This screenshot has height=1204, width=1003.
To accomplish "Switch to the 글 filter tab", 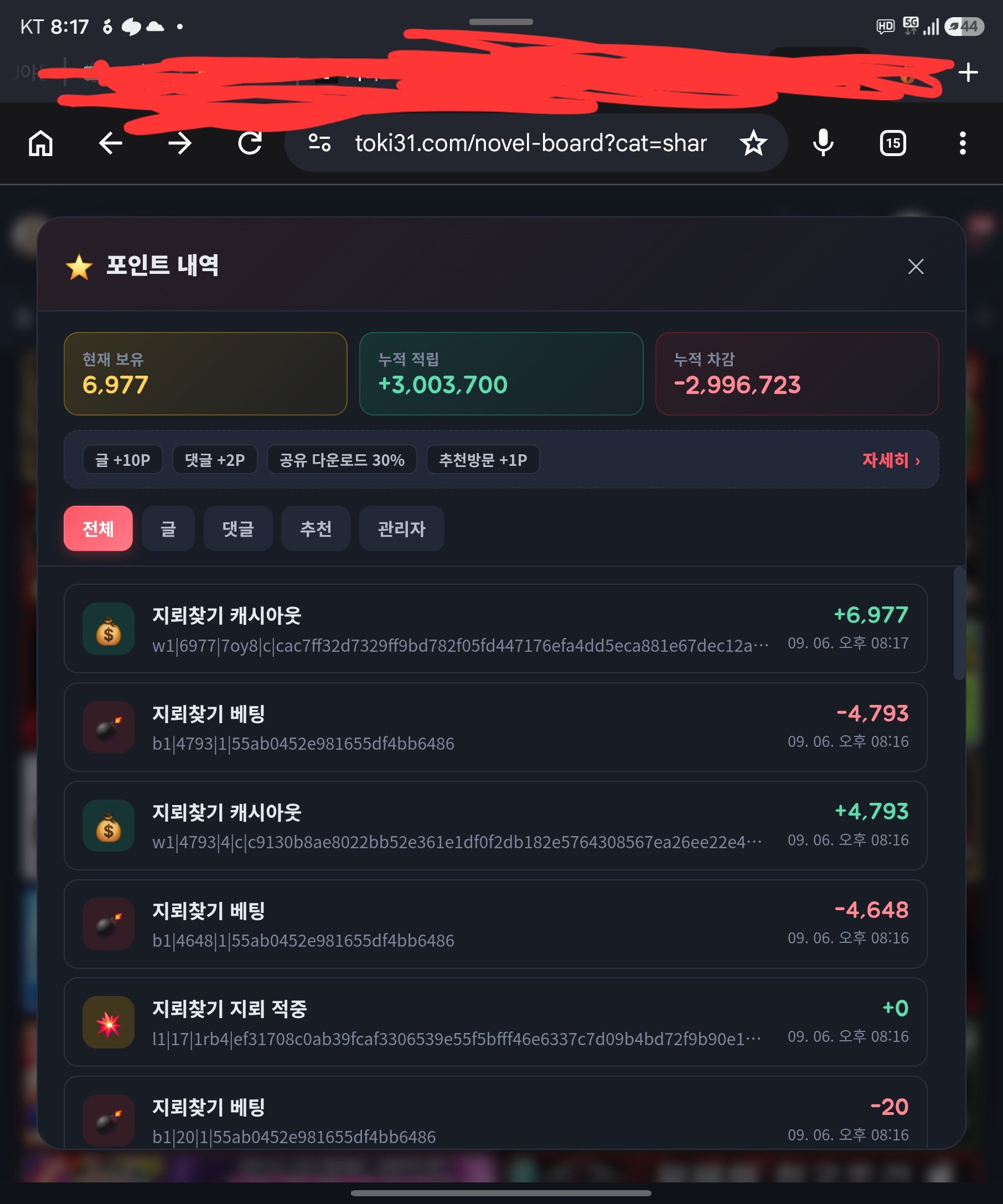I will pyautogui.click(x=168, y=528).
